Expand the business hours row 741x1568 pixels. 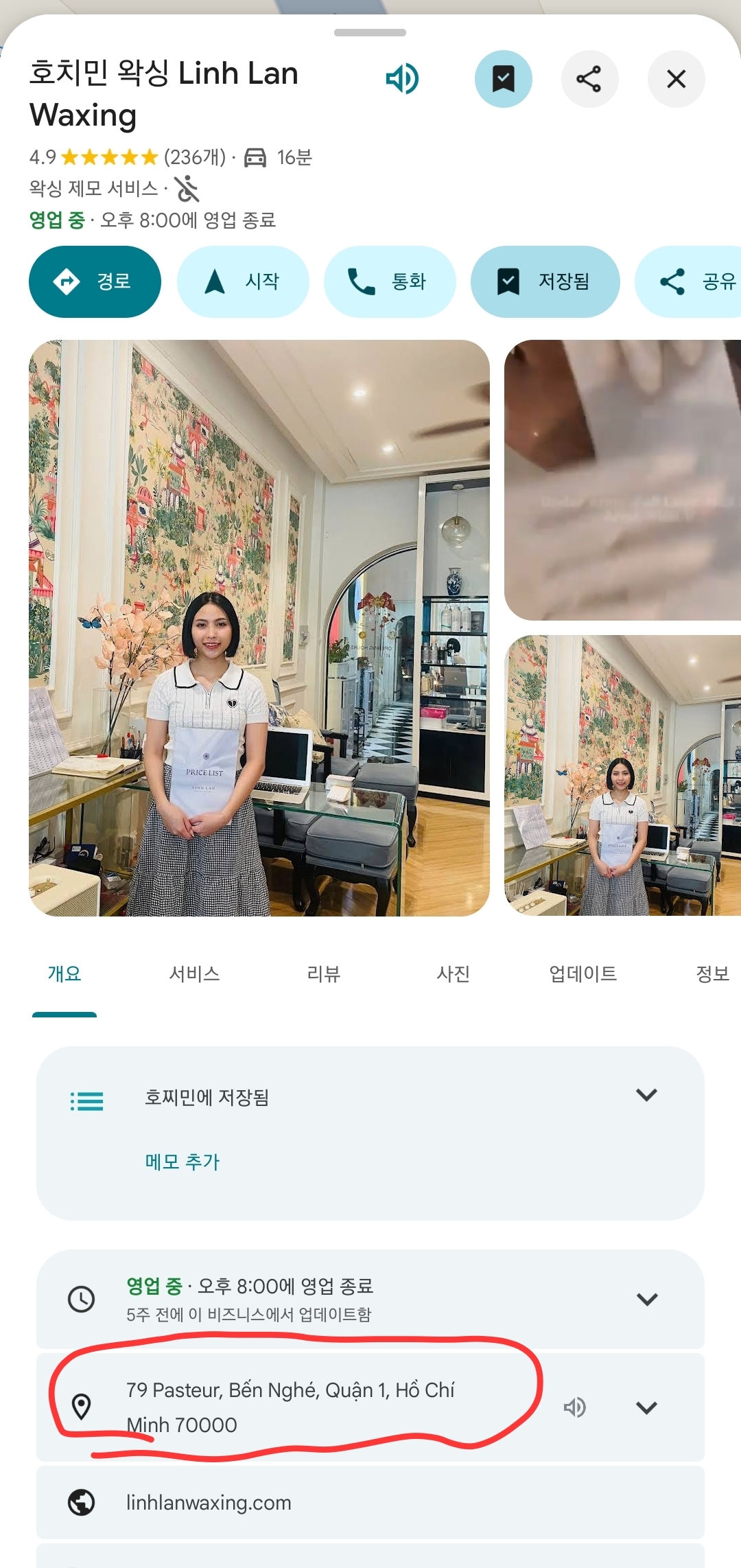click(x=646, y=1299)
